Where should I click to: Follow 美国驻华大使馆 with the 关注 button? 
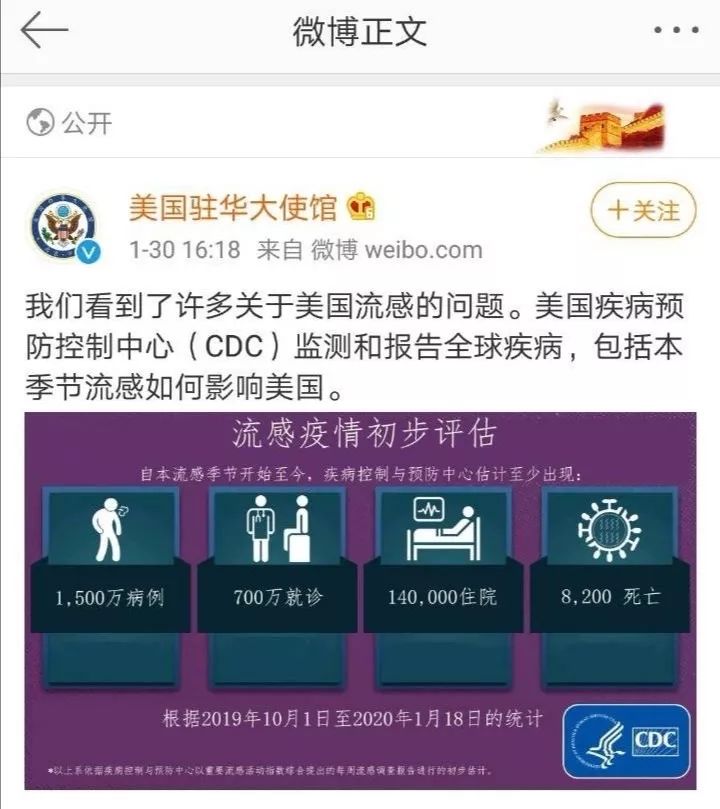(x=644, y=210)
